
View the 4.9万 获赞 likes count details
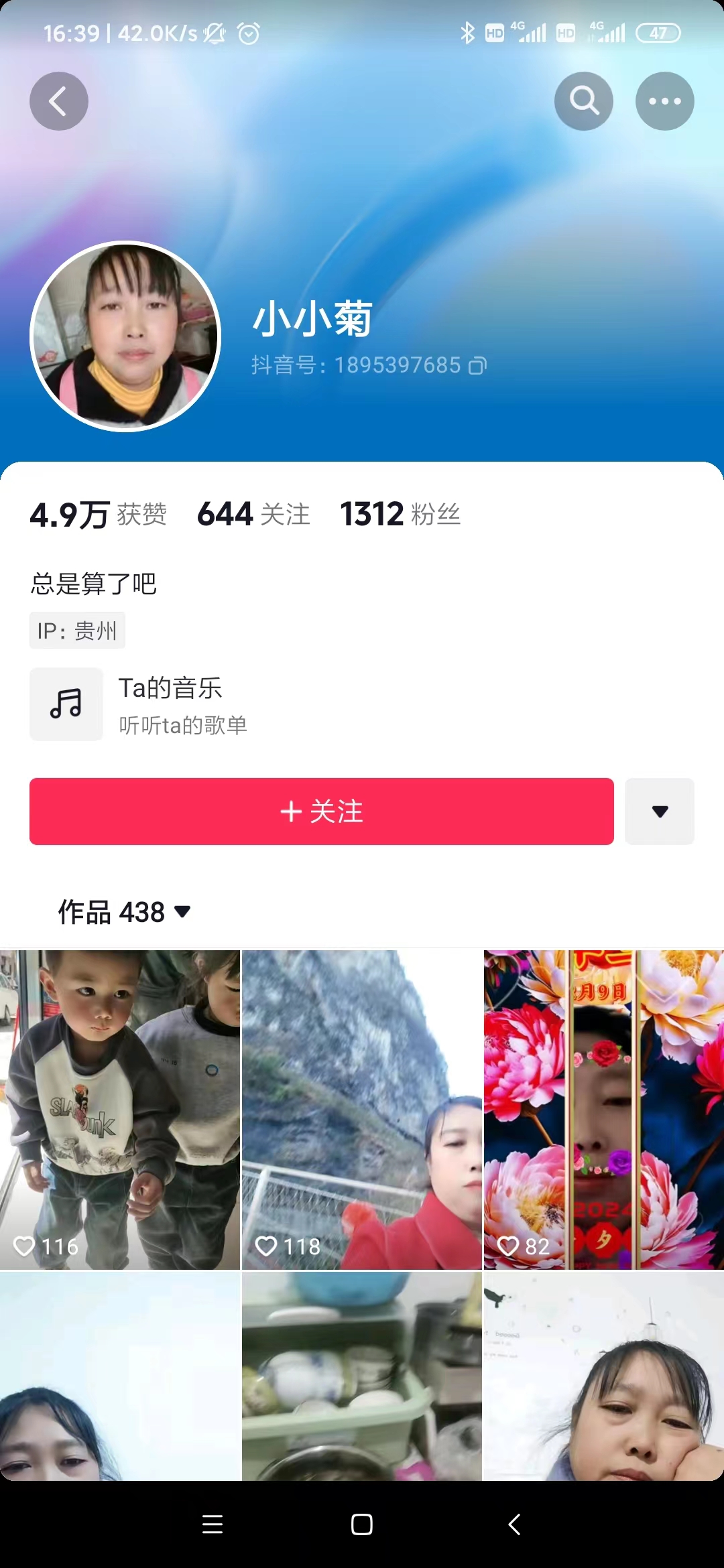(x=98, y=515)
